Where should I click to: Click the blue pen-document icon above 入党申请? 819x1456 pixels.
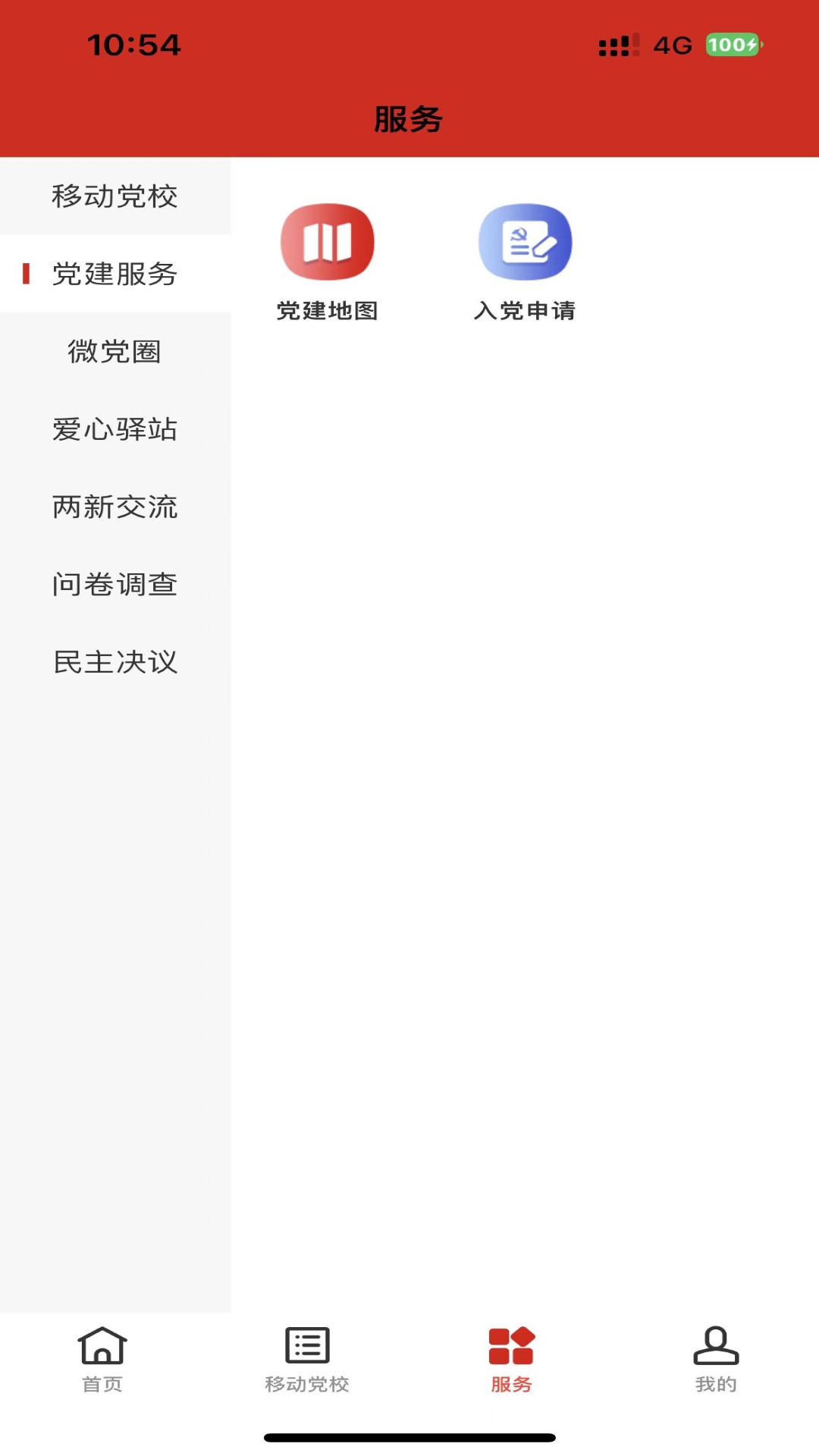[x=526, y=241]
